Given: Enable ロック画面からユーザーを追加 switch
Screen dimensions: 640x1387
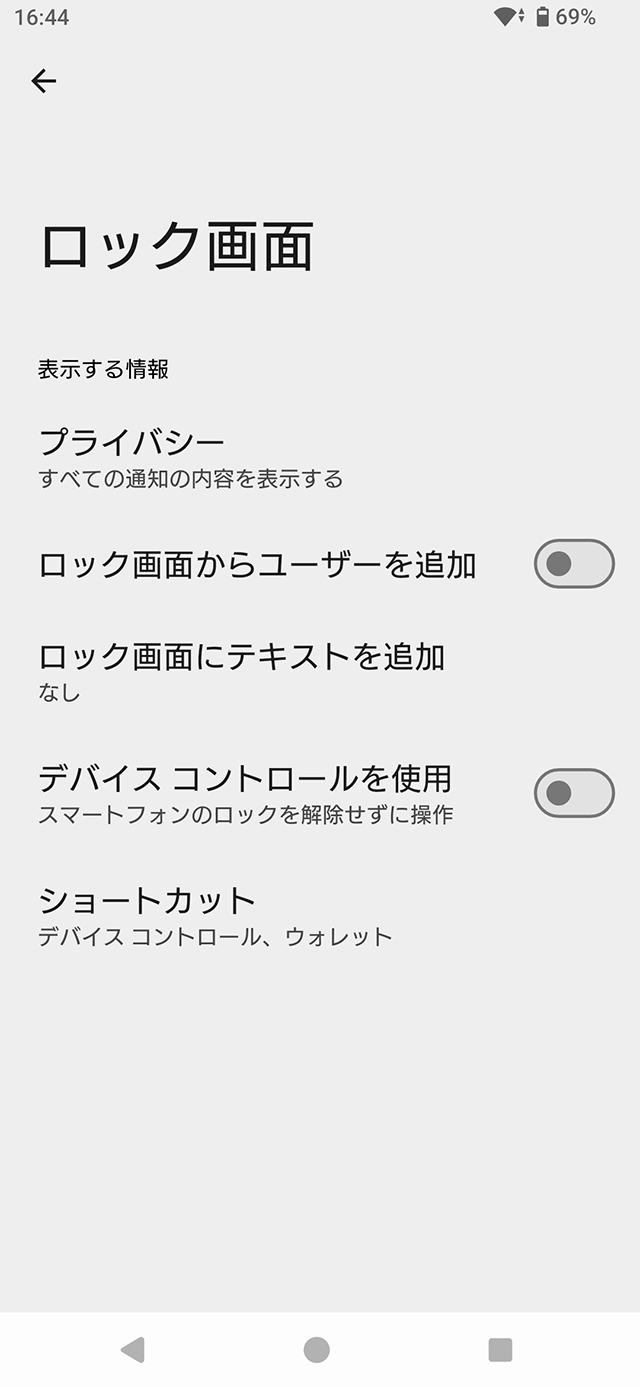Looking at the screenshot, I should pos(573,564).
